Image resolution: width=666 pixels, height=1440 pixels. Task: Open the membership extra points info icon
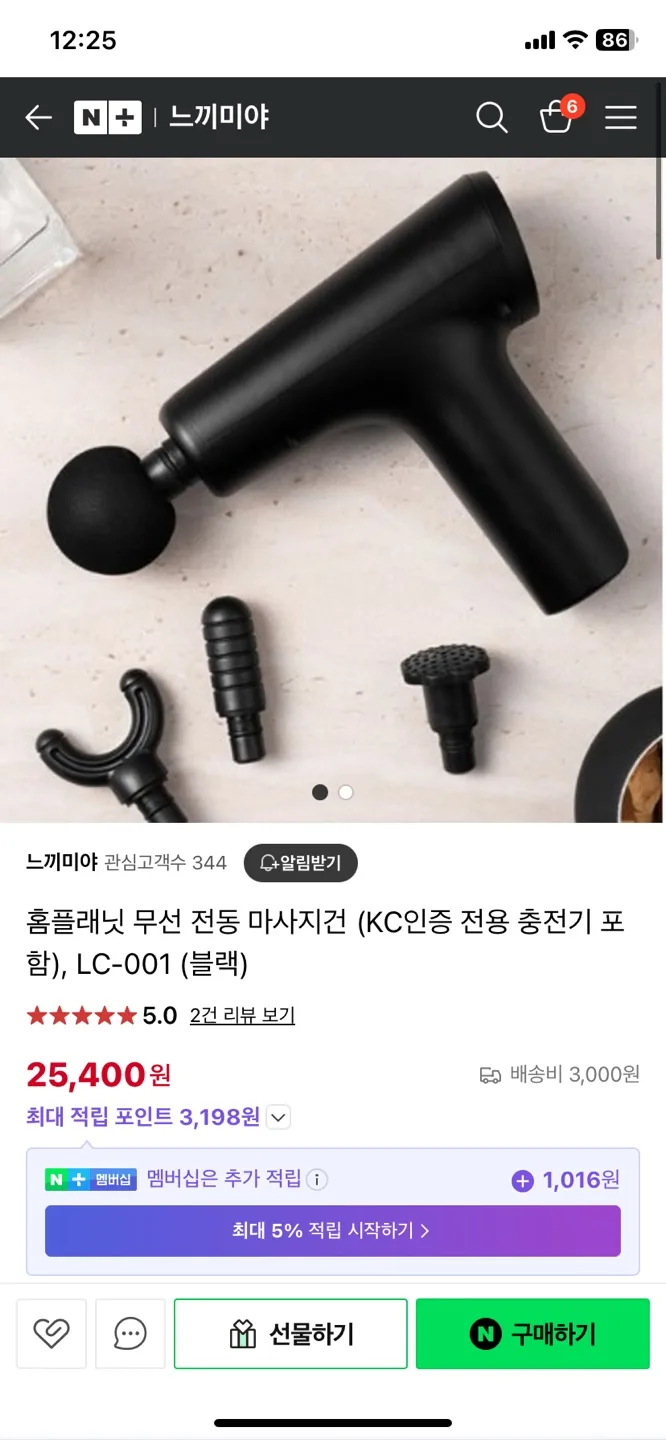tap(316, 1180)
